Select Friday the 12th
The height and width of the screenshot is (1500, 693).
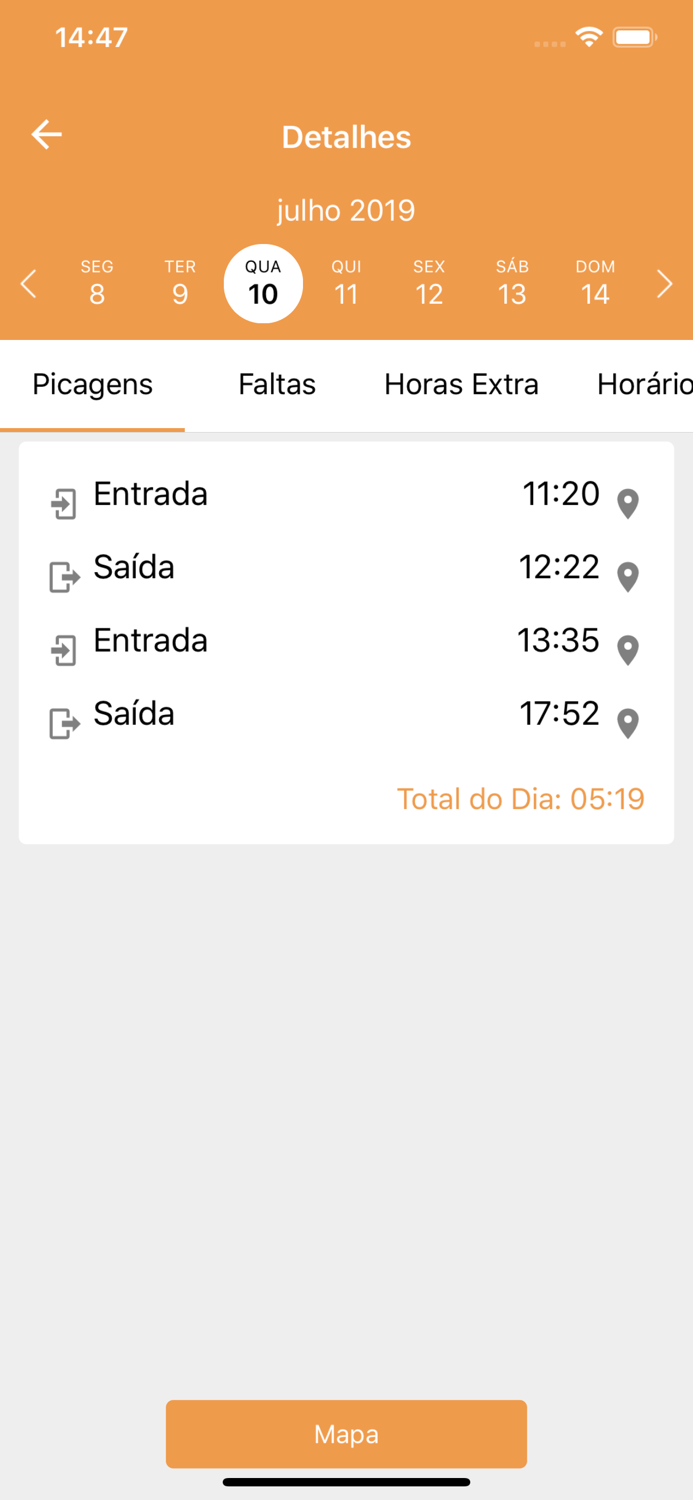(429, 283)
